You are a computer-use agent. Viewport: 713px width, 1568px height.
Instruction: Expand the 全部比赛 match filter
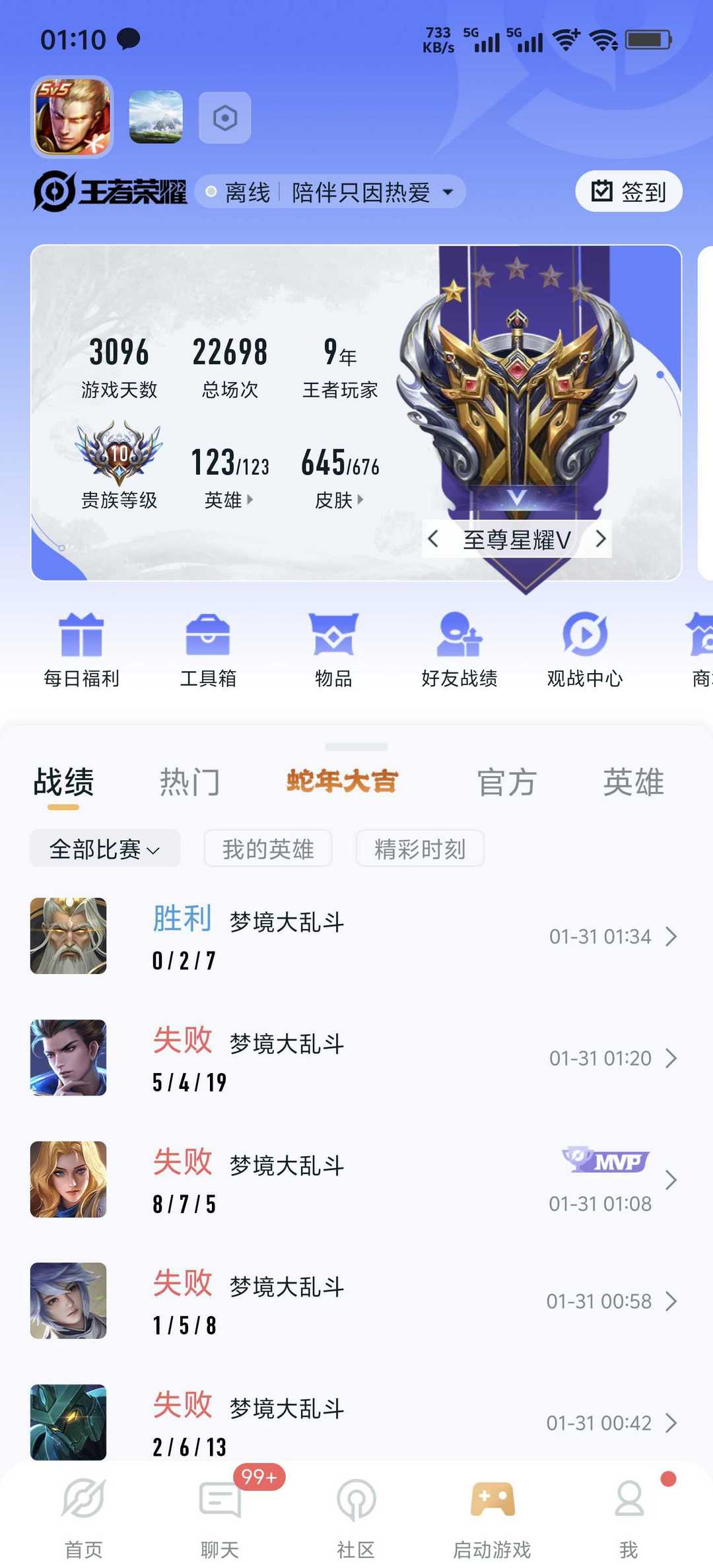(x=105, y=848)
